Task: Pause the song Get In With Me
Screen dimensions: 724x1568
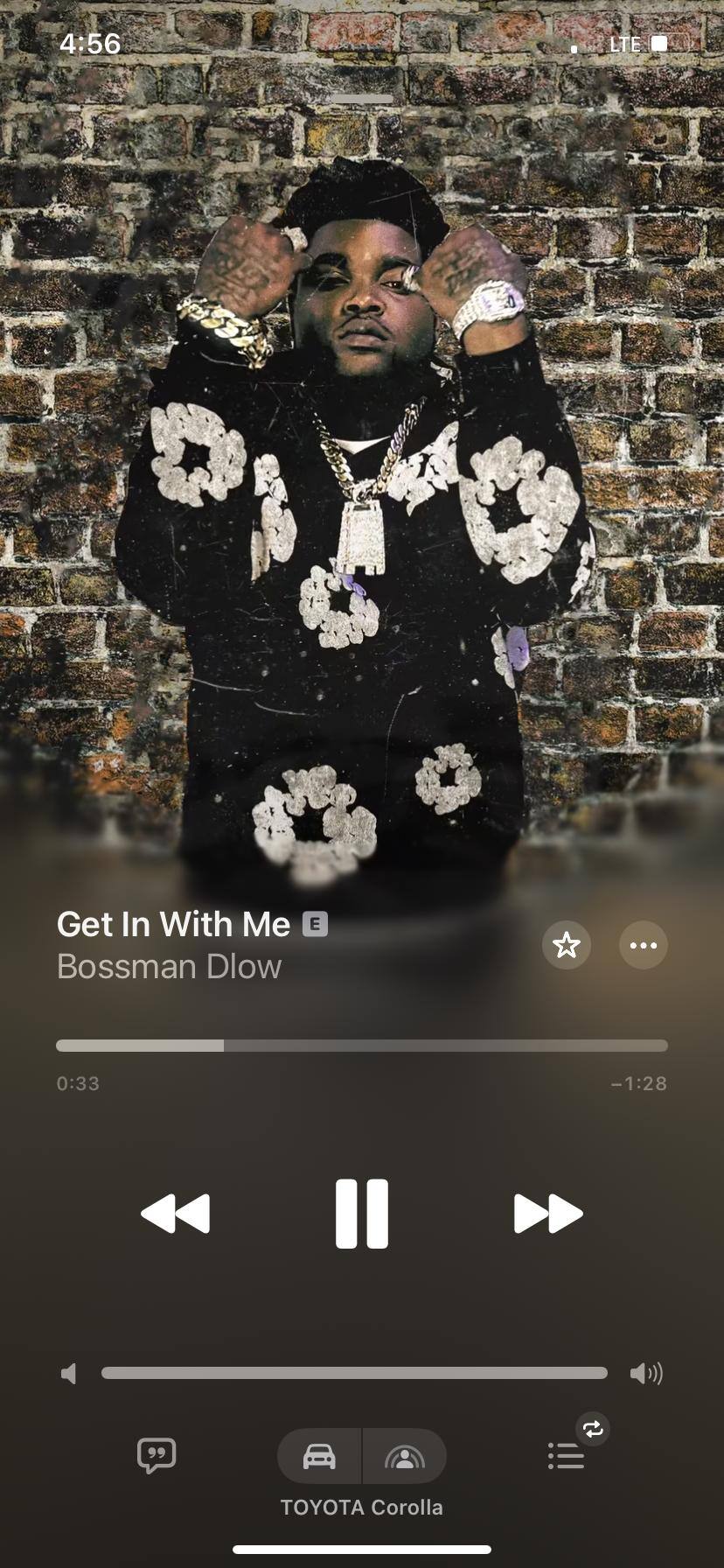Action: 361,1213
